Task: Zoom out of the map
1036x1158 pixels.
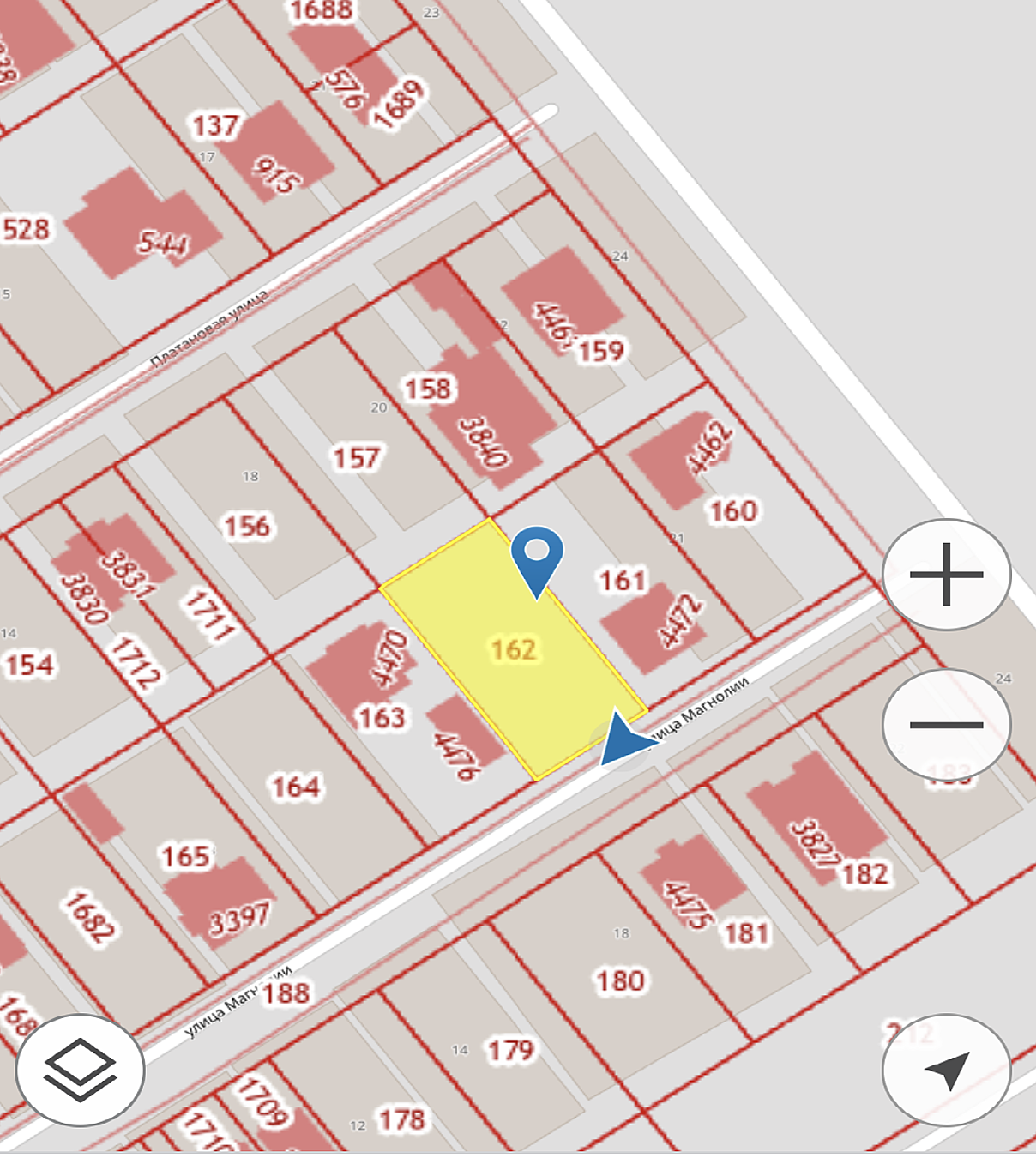Action: (946, 725)
